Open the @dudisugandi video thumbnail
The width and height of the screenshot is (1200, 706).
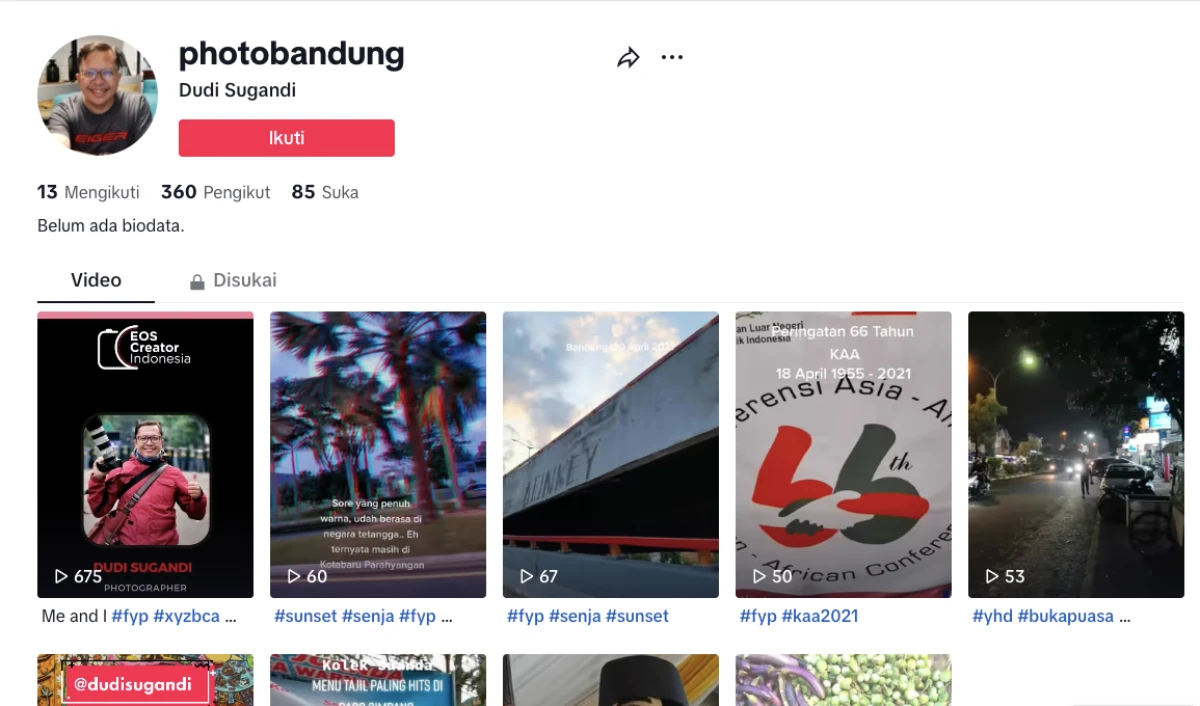[145, 681]
